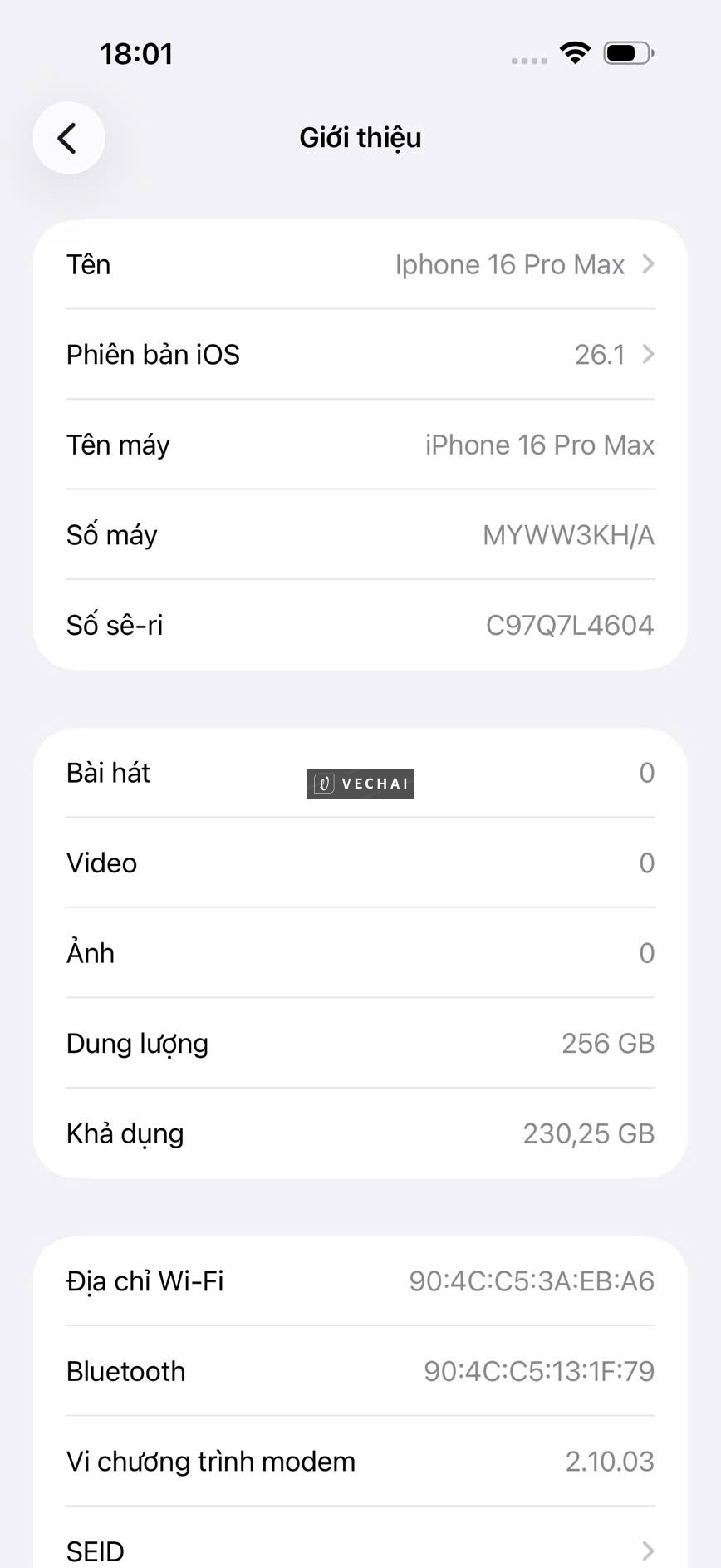Open the Bài hát row

pyautogui.click(x=360, y=773)
